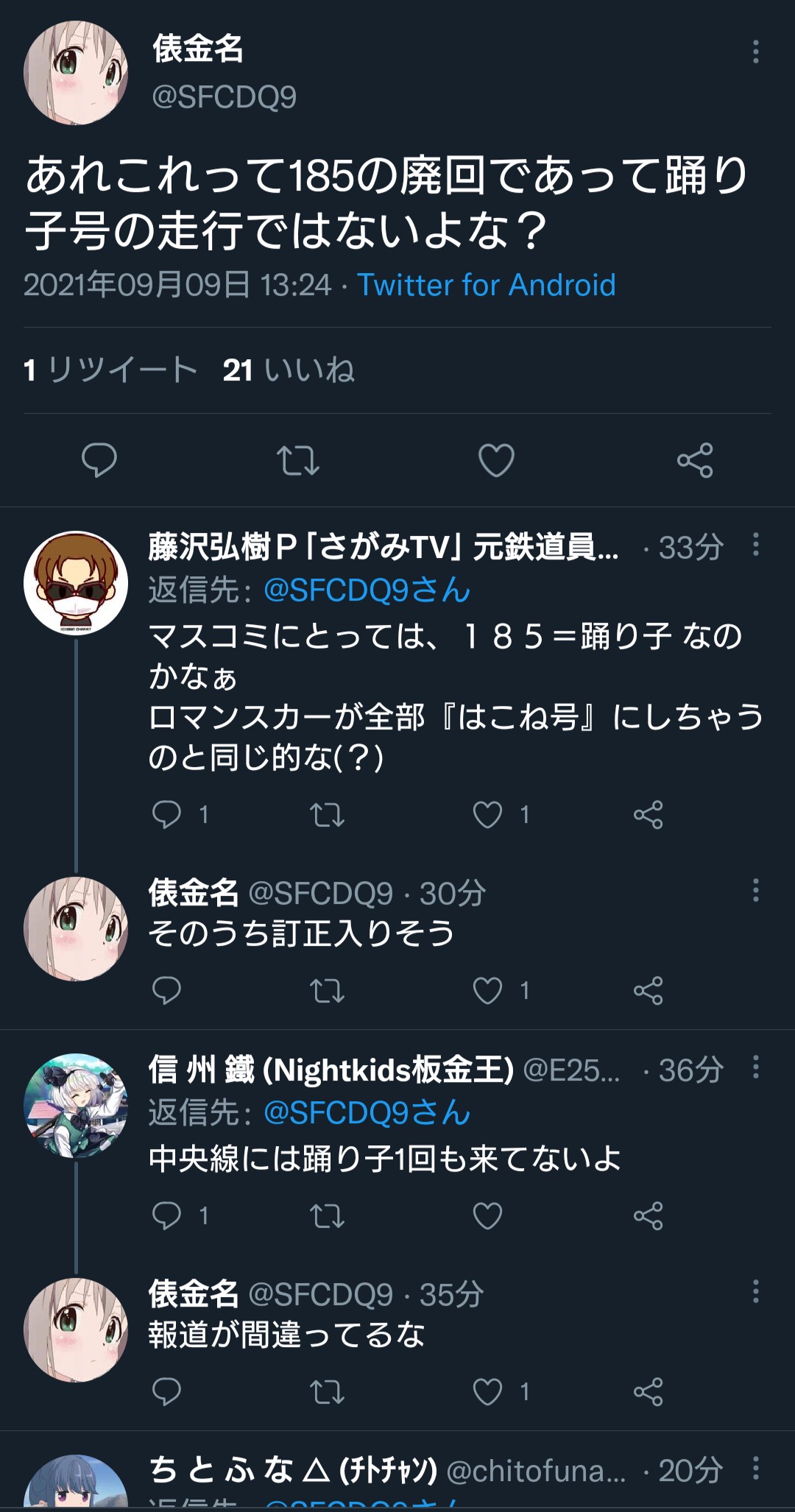
Task: Open overflow menu on ちとふな's reply
Action: click(755, 1468)
